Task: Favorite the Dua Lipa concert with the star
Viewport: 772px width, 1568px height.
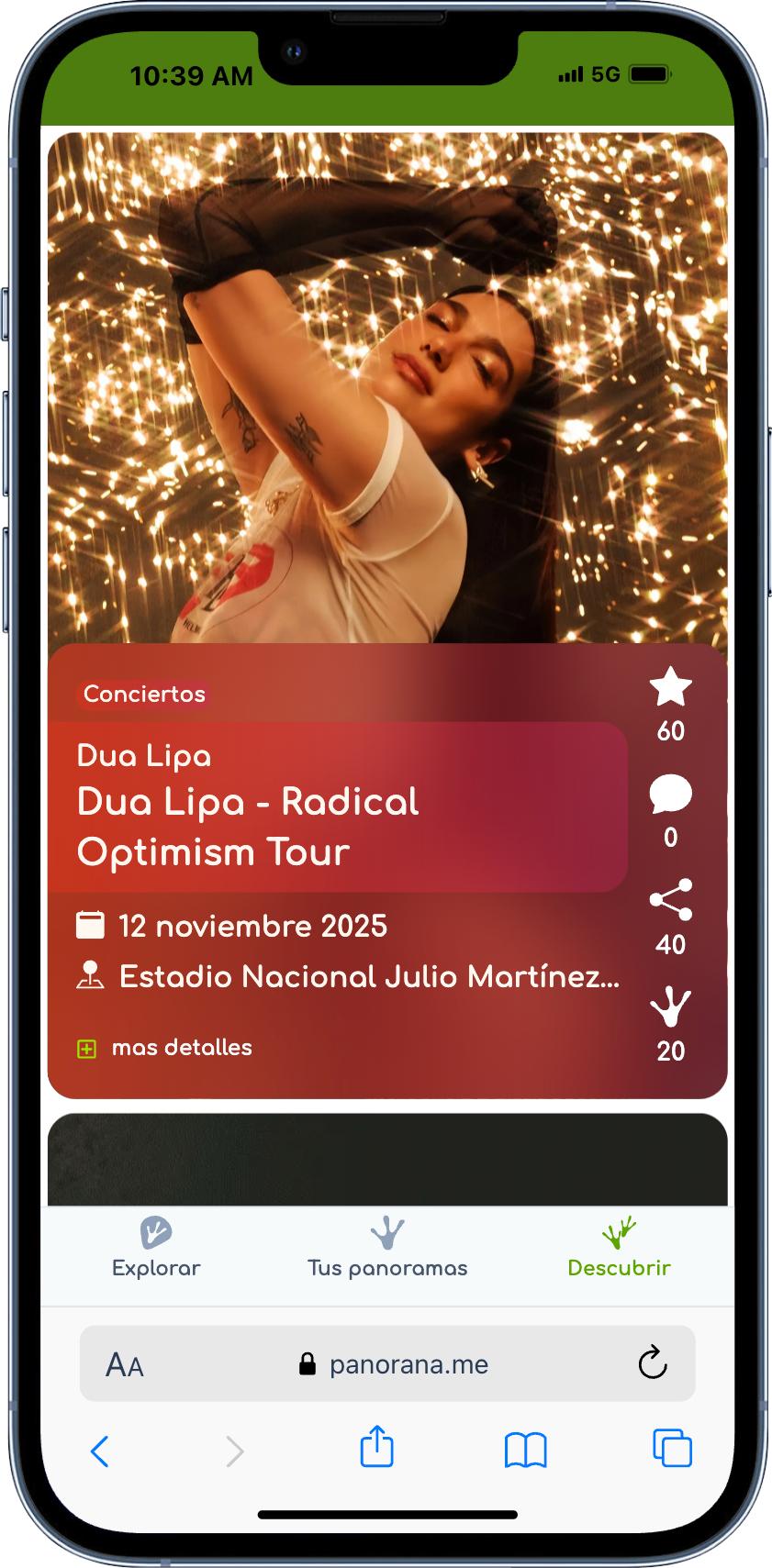Action: pyautogui.click(x=670, y=687)
